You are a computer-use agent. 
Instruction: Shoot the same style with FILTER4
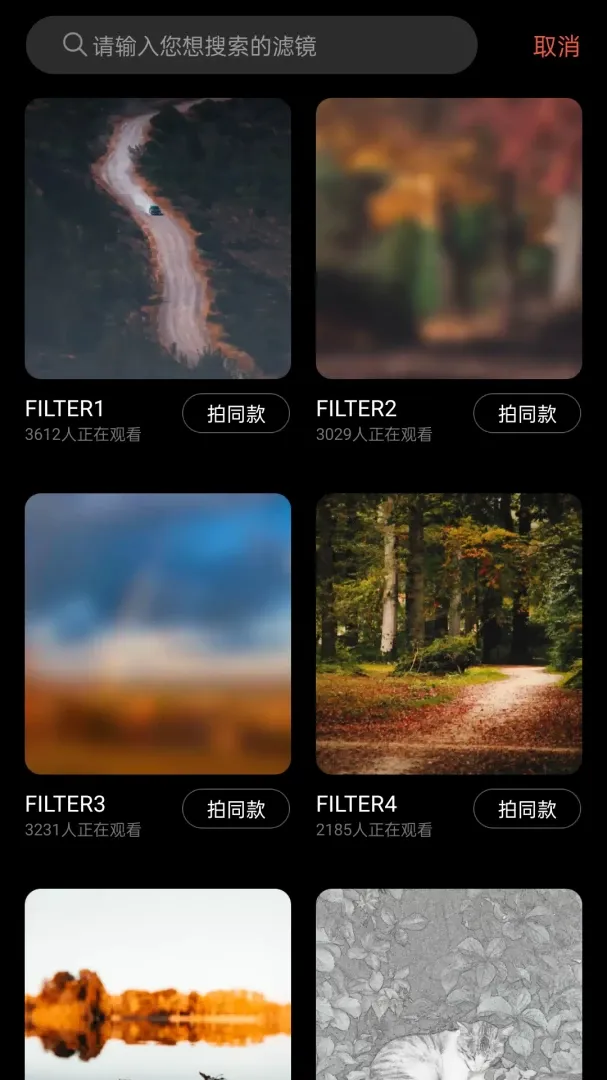tap(527, 809)
